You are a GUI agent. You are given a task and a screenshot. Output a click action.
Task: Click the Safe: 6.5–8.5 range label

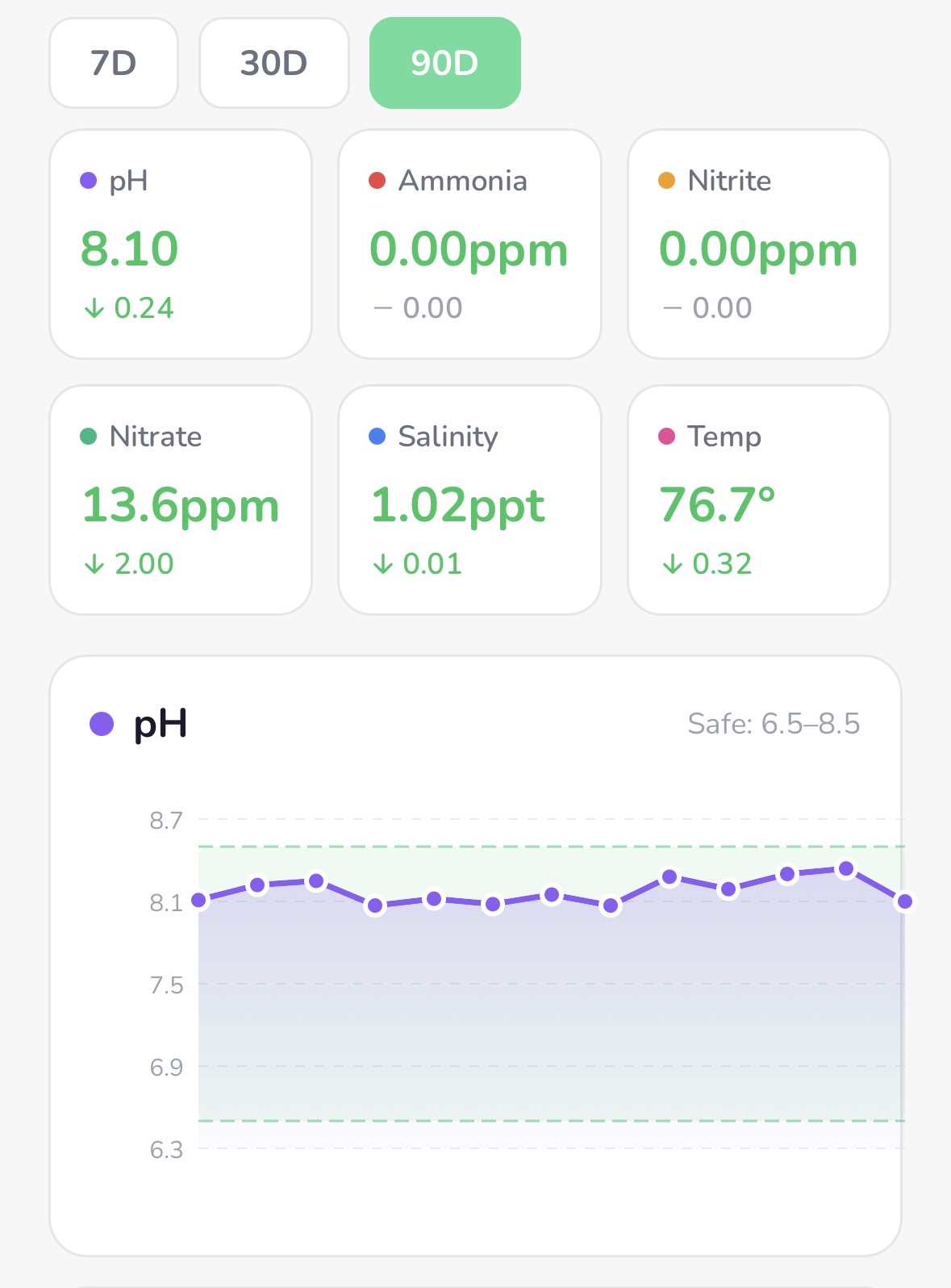(774, 723)
